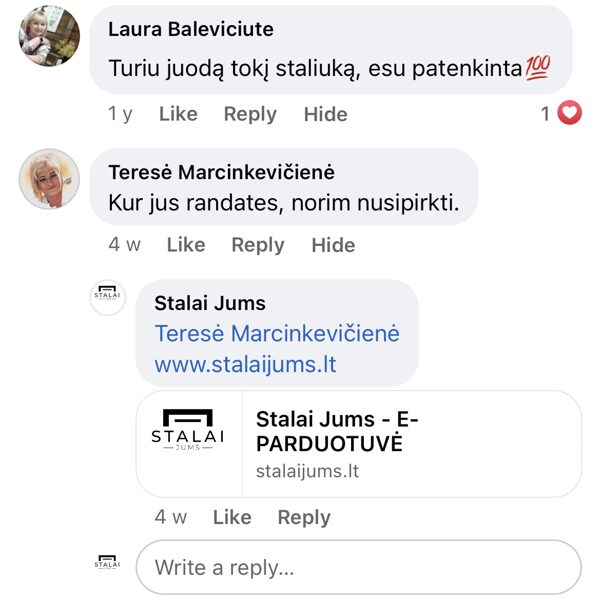600x600 pixels.
Task: Reply to Teresė Marcinkevičienė's comment
Action: coord(258,245)
